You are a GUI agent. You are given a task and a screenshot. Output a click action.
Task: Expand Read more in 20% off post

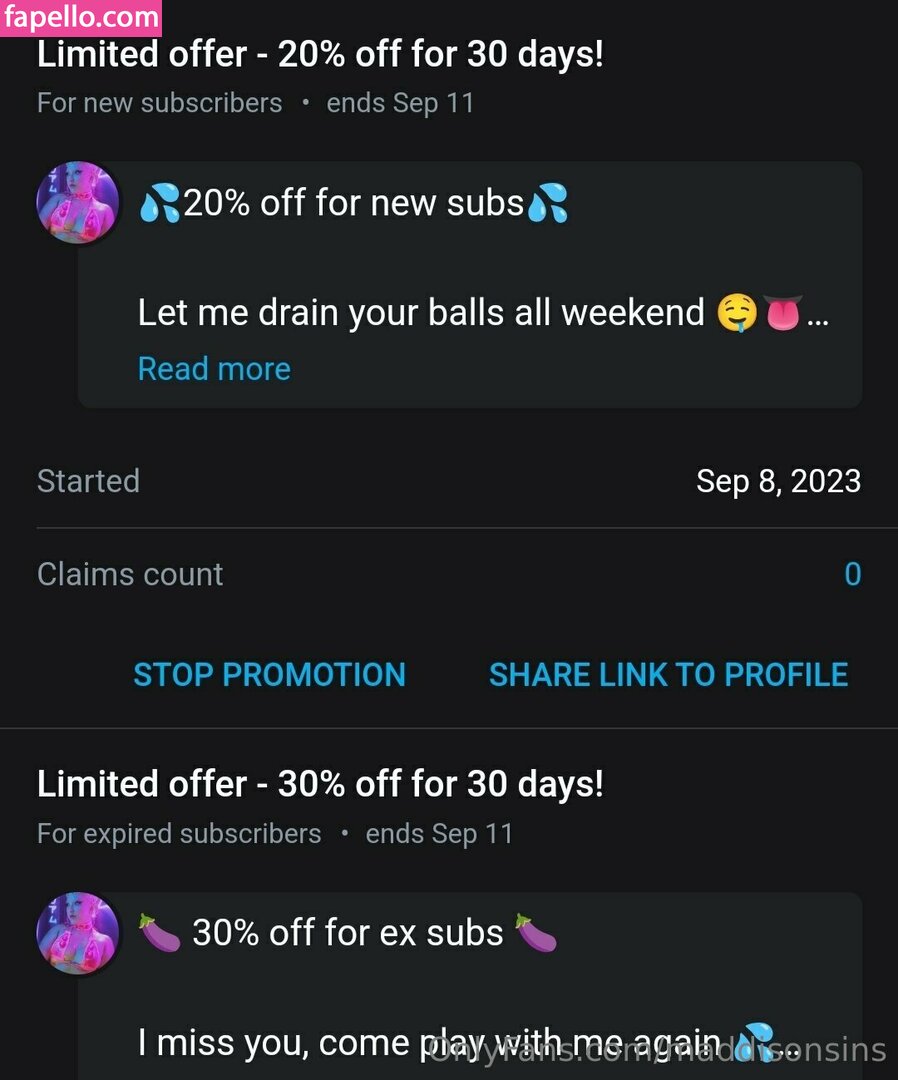214,369
